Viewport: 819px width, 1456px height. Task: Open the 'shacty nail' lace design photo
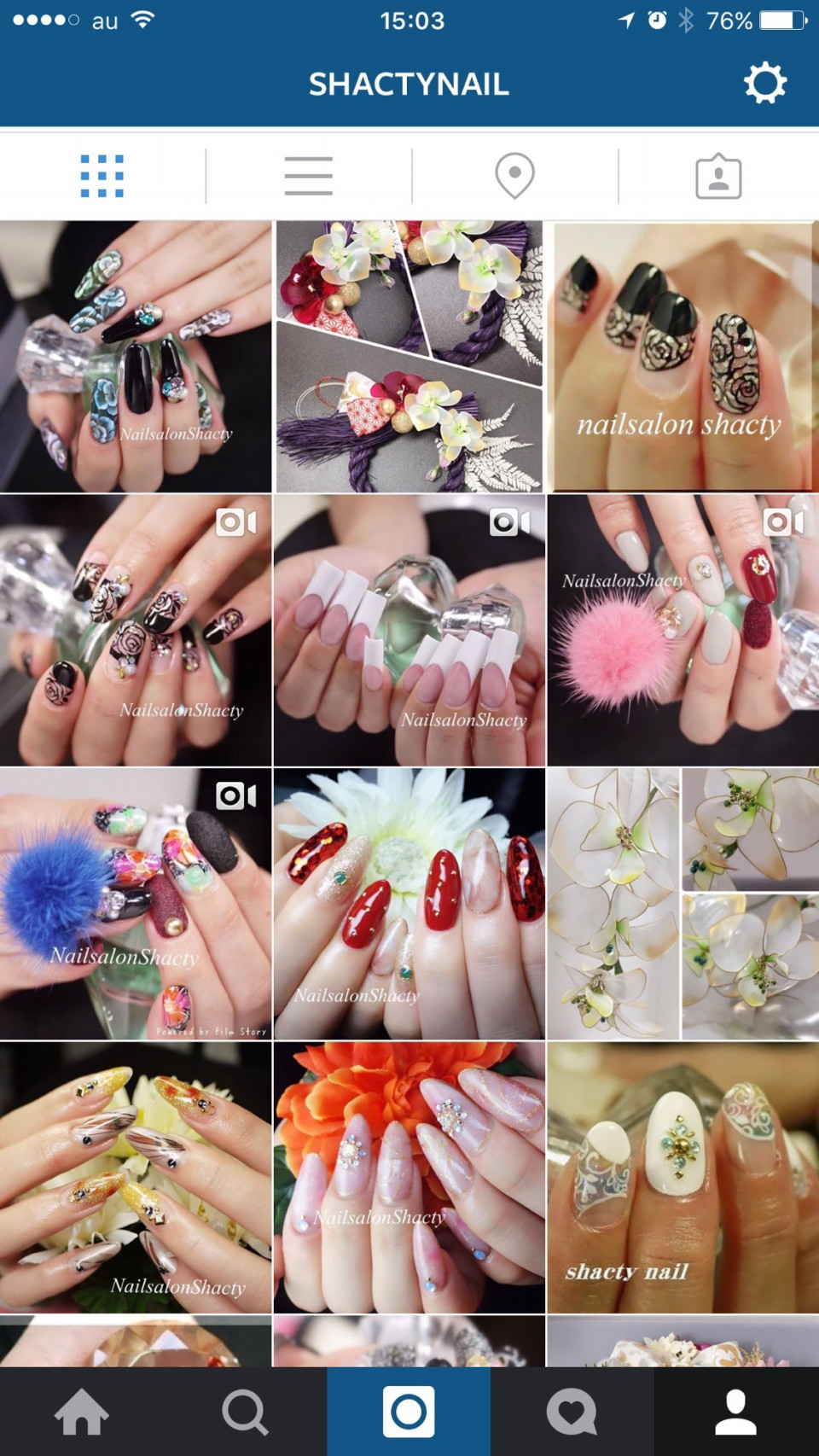coord(682,1176)
